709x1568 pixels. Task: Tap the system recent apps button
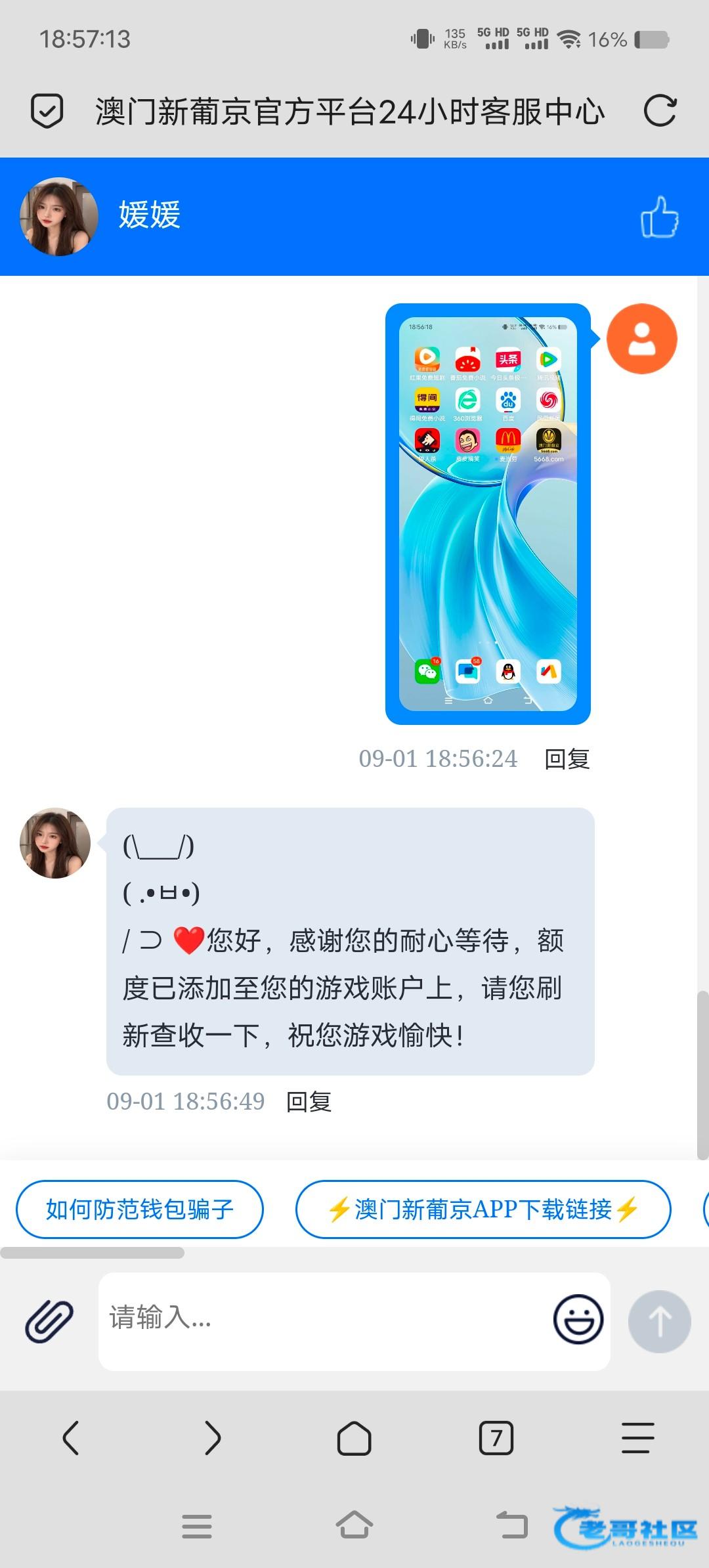tap(197, 1525)
